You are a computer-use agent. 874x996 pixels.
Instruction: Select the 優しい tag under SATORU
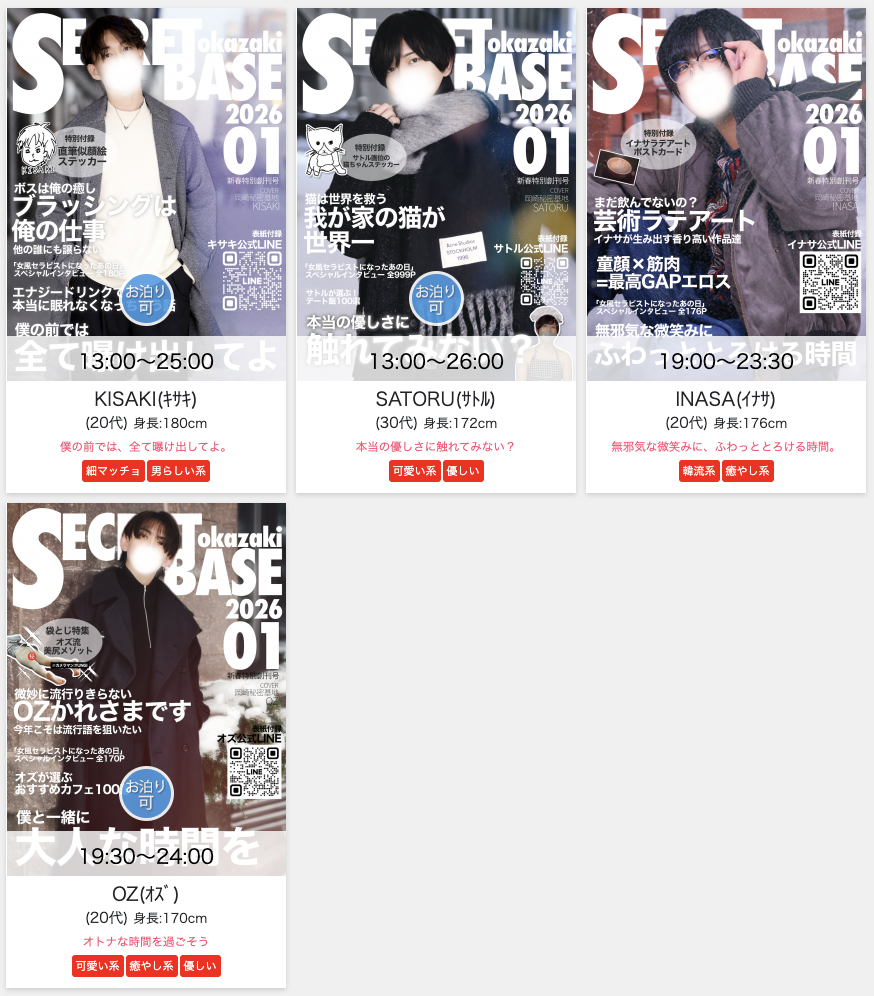point(463,471)
